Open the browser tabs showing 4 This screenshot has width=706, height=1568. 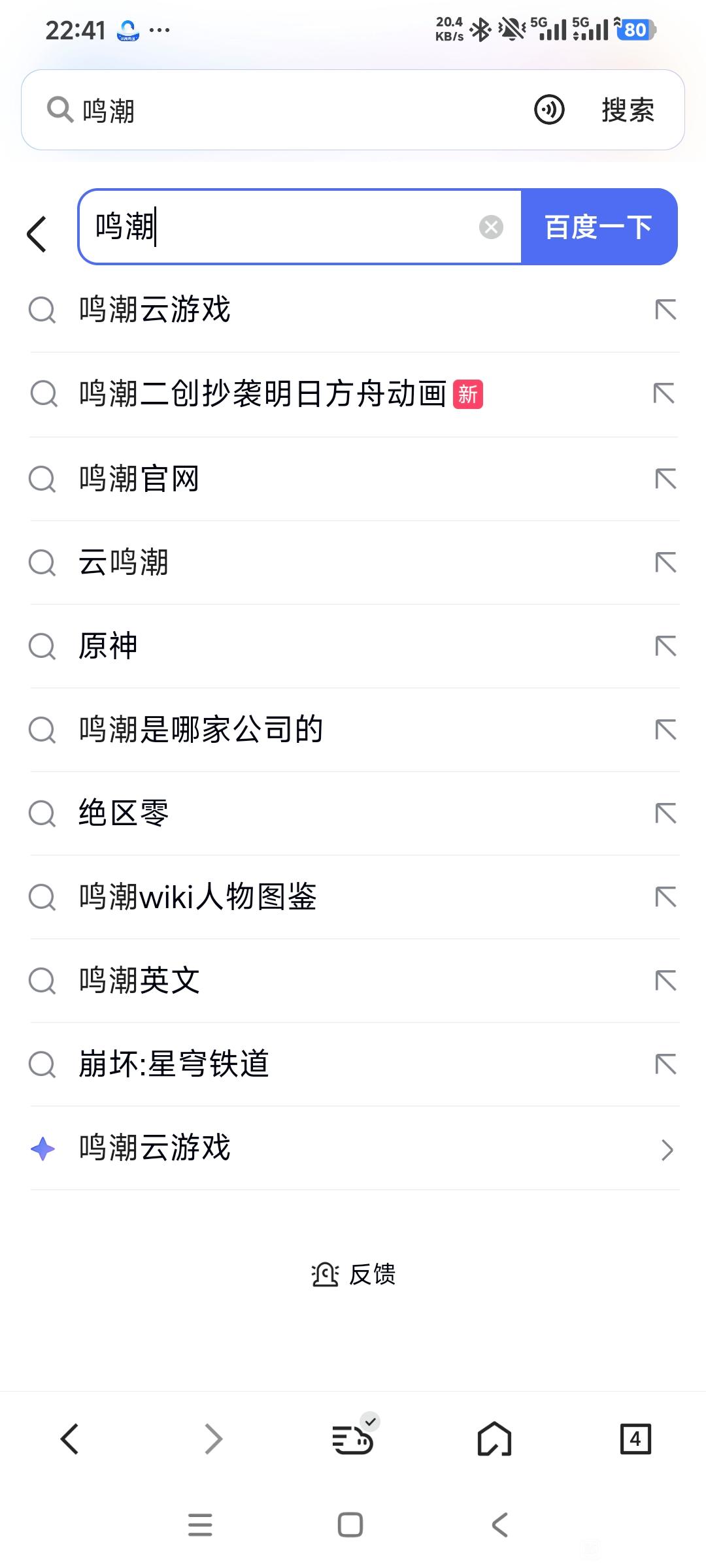[635, 1439]
